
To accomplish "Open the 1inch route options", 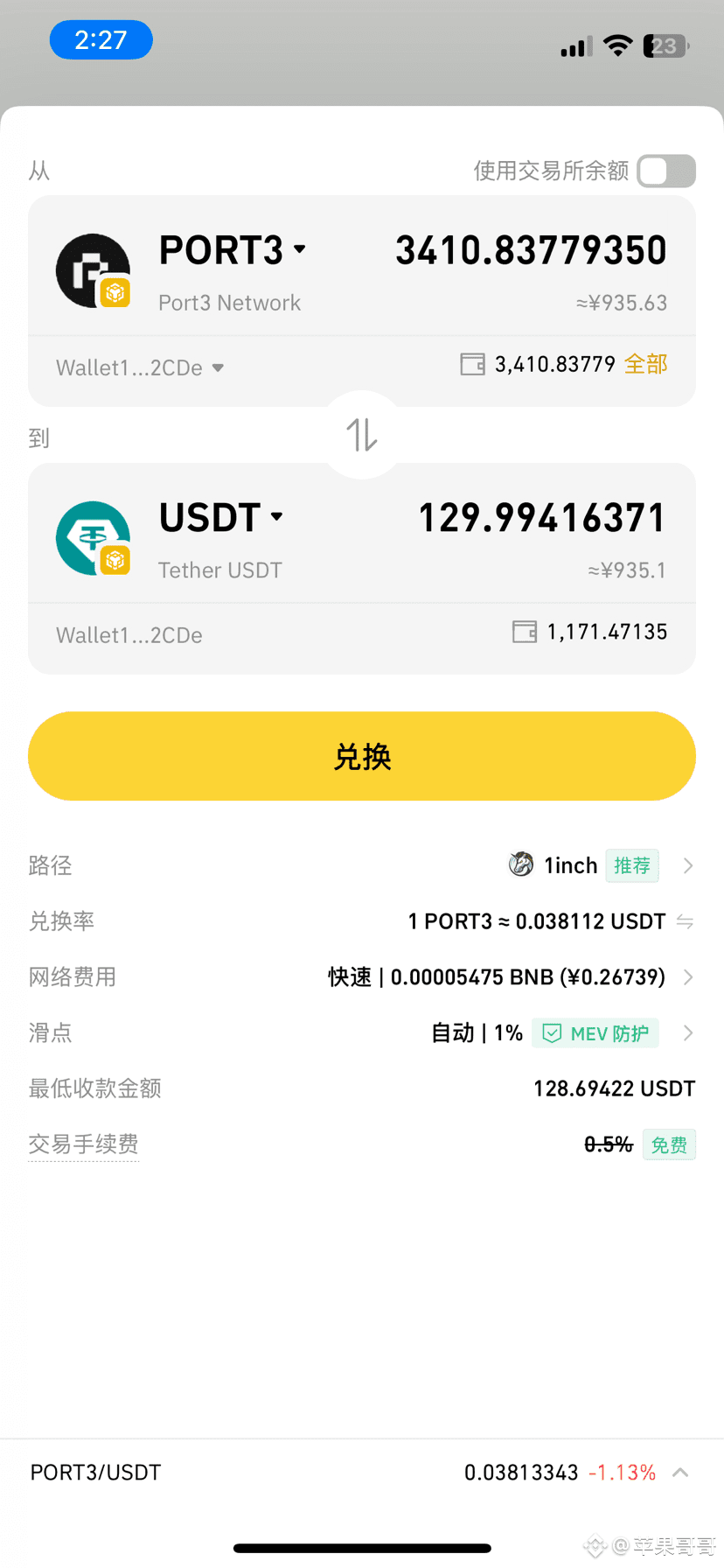I will [602, 865].
